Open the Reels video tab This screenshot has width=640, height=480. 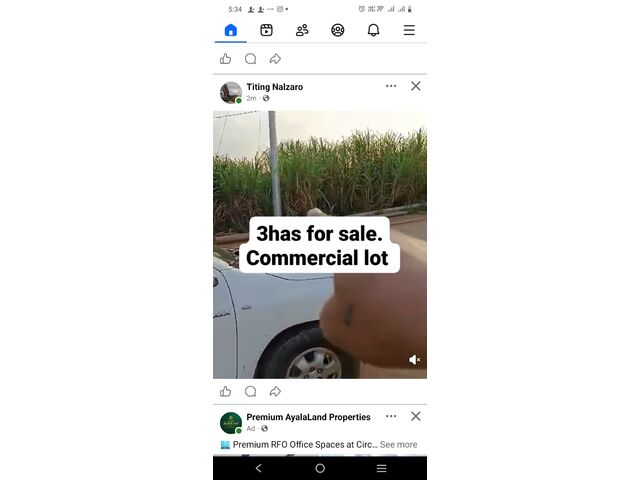(266, 30)
